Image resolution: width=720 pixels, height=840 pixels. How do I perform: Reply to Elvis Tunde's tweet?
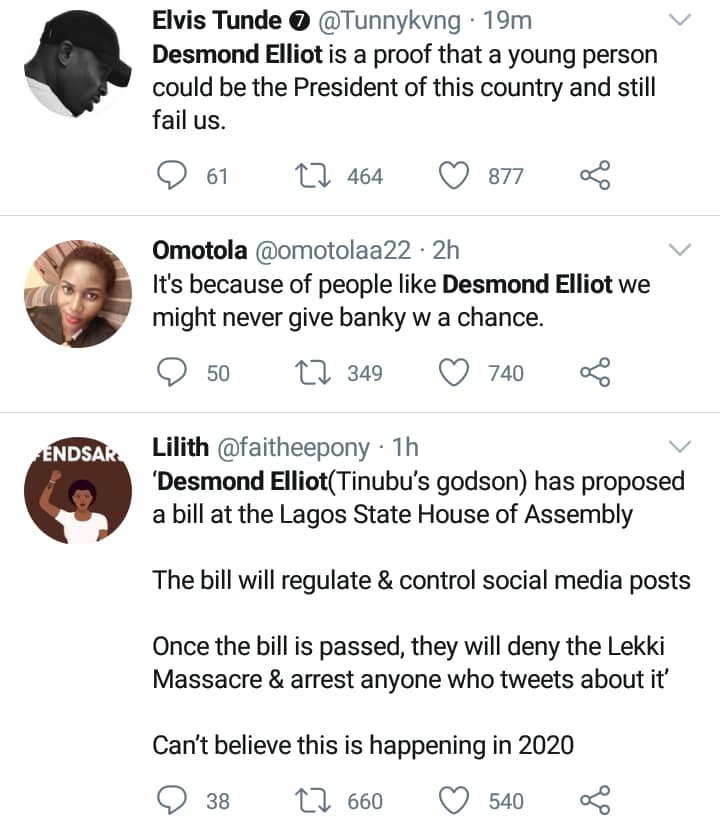click(x=174, y=174)
